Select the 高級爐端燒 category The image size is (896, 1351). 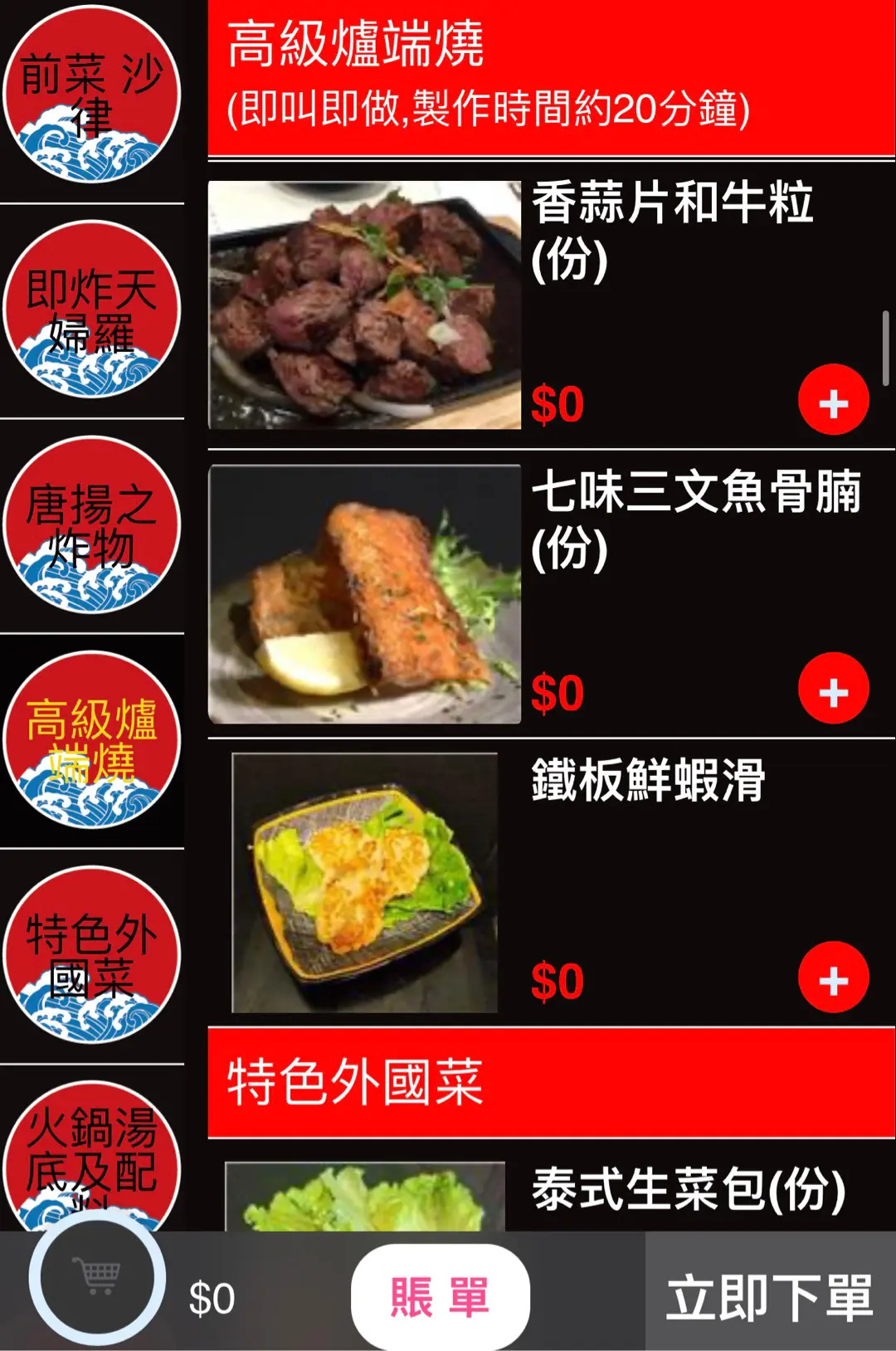point(91,740)
